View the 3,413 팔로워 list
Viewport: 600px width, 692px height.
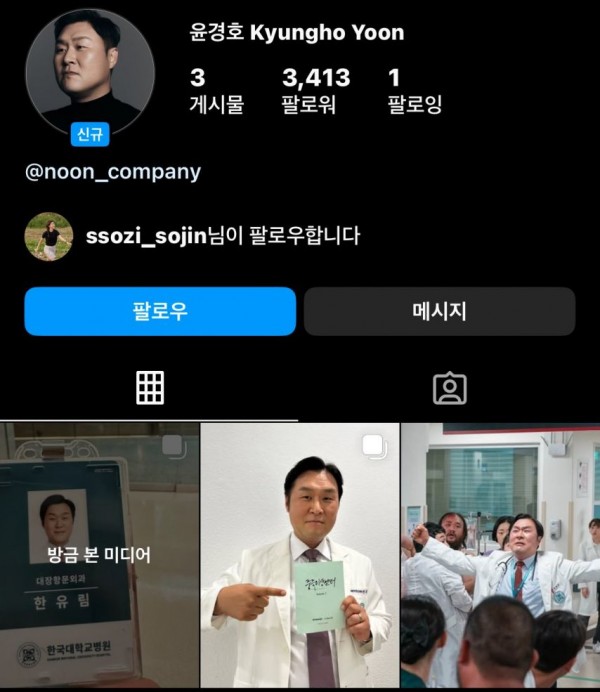tap(316, 90)
